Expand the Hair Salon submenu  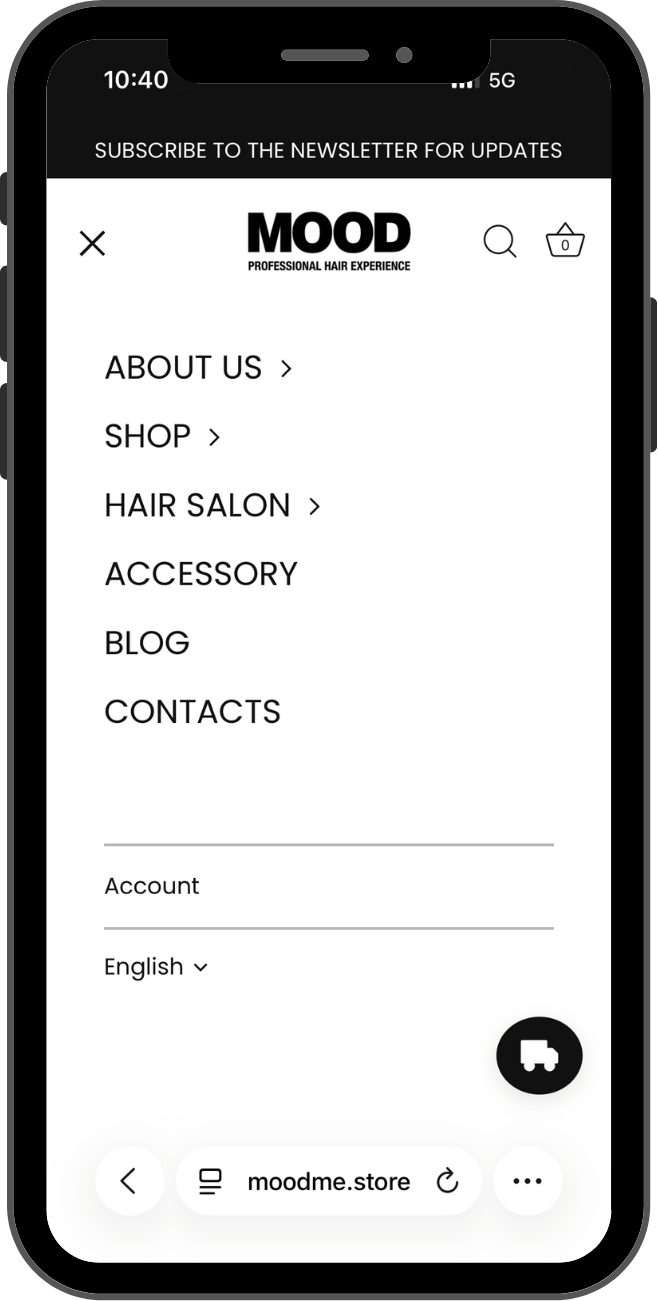tap(212, 506)
